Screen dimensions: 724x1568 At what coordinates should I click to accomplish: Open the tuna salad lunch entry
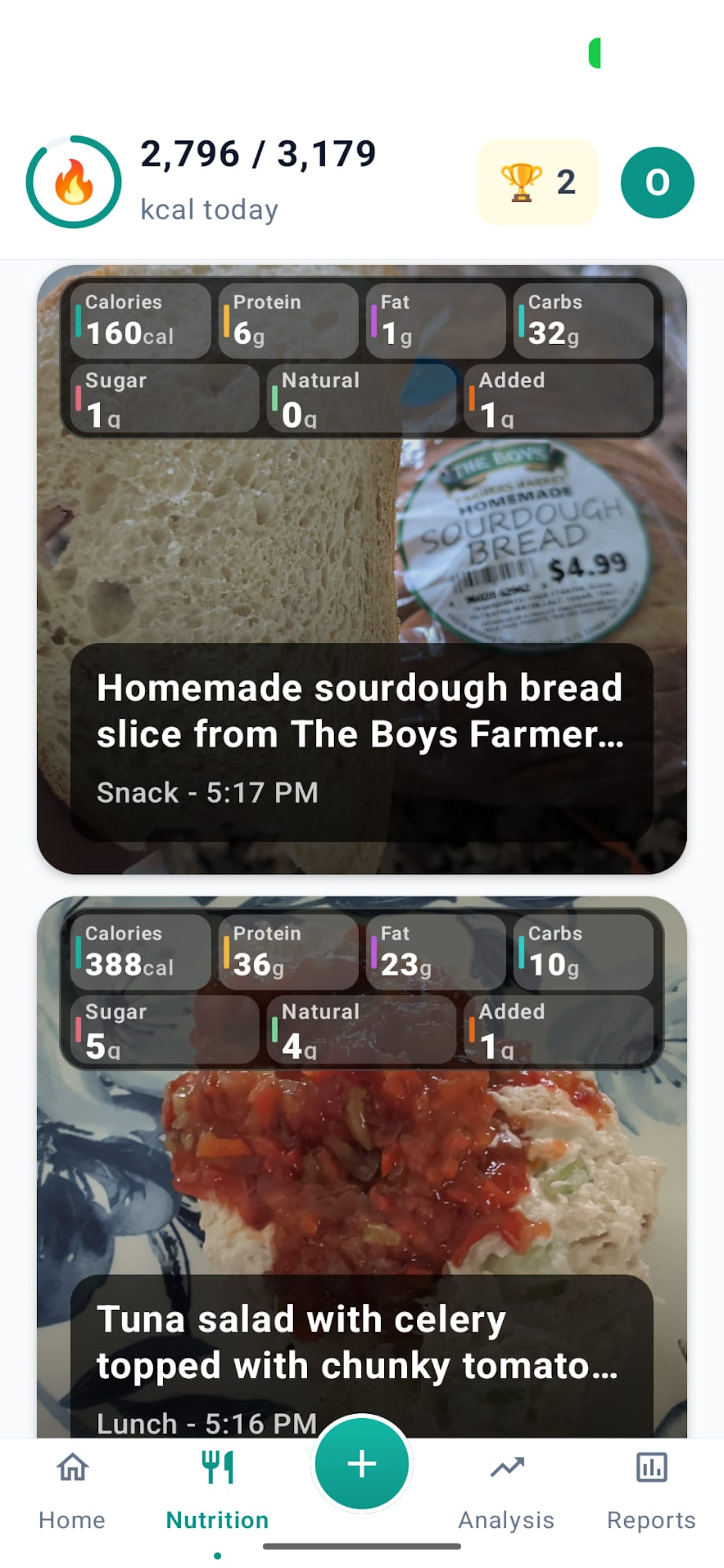point(362,1167)
